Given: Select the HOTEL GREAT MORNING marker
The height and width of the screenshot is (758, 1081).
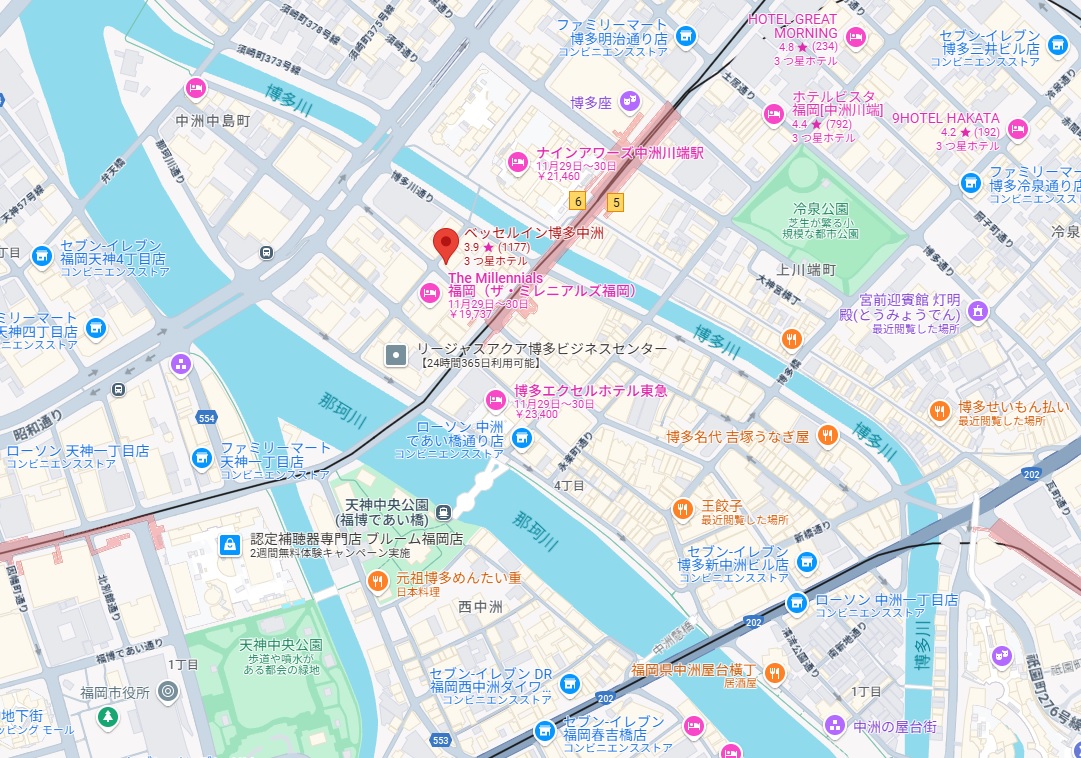Looking at the screenshot, I should click(x=855, y=38).
